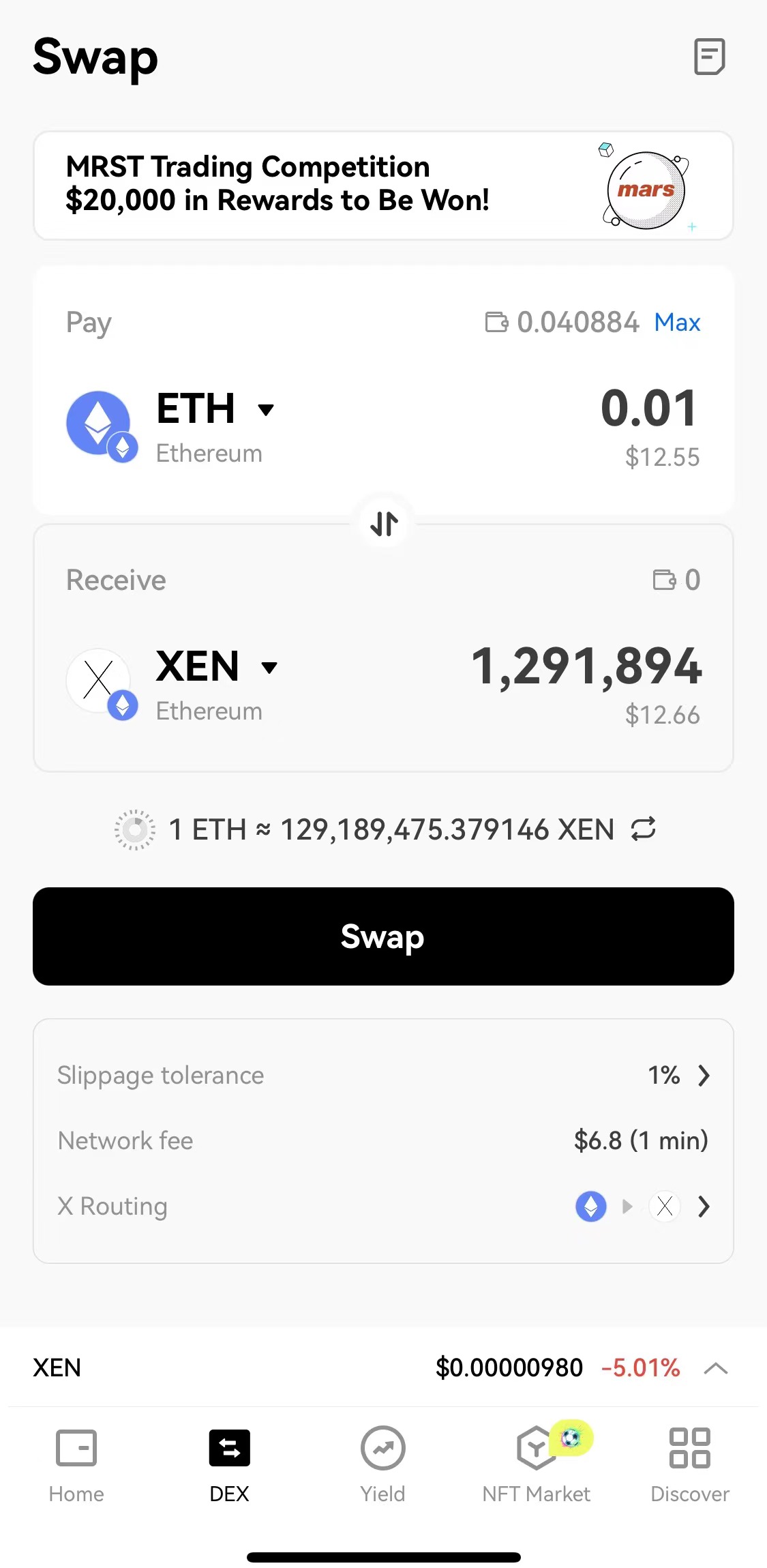Flip the pay and receive tokens
This screenshot has width=767, height=1568.
click(384, 524)
